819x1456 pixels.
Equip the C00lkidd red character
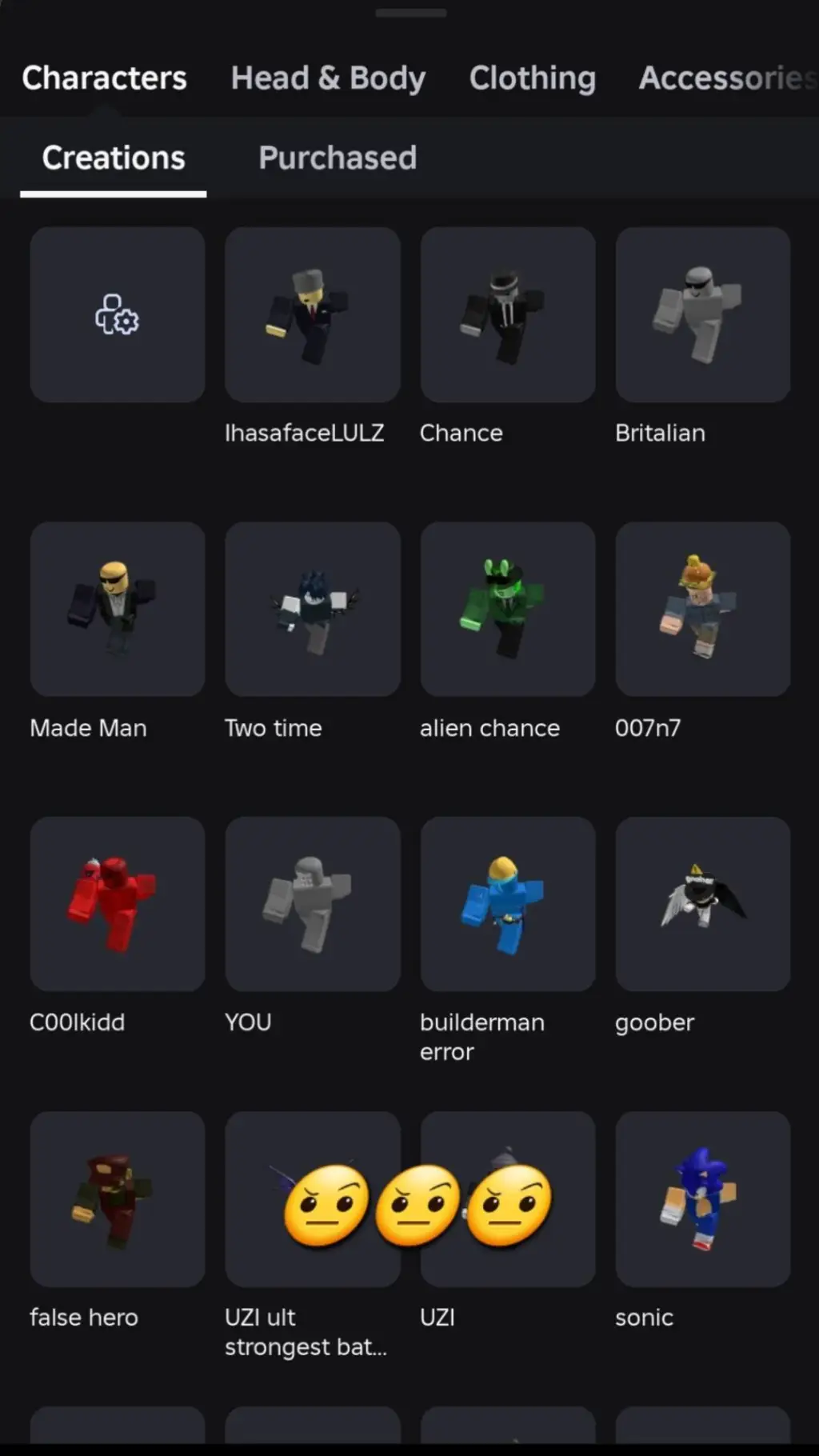pos(118,904)
